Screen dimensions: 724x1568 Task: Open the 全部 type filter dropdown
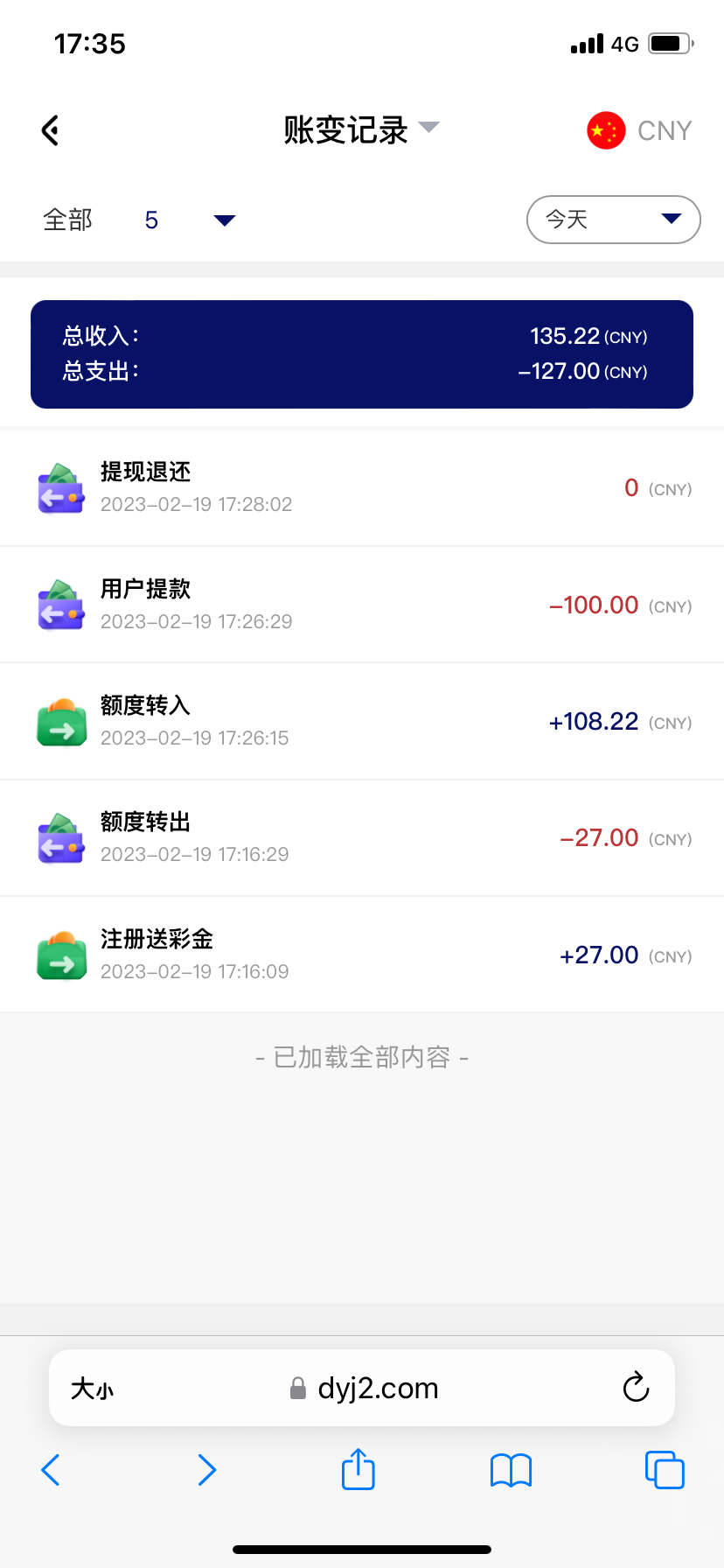pyautogui.click(x=140, y=220)
